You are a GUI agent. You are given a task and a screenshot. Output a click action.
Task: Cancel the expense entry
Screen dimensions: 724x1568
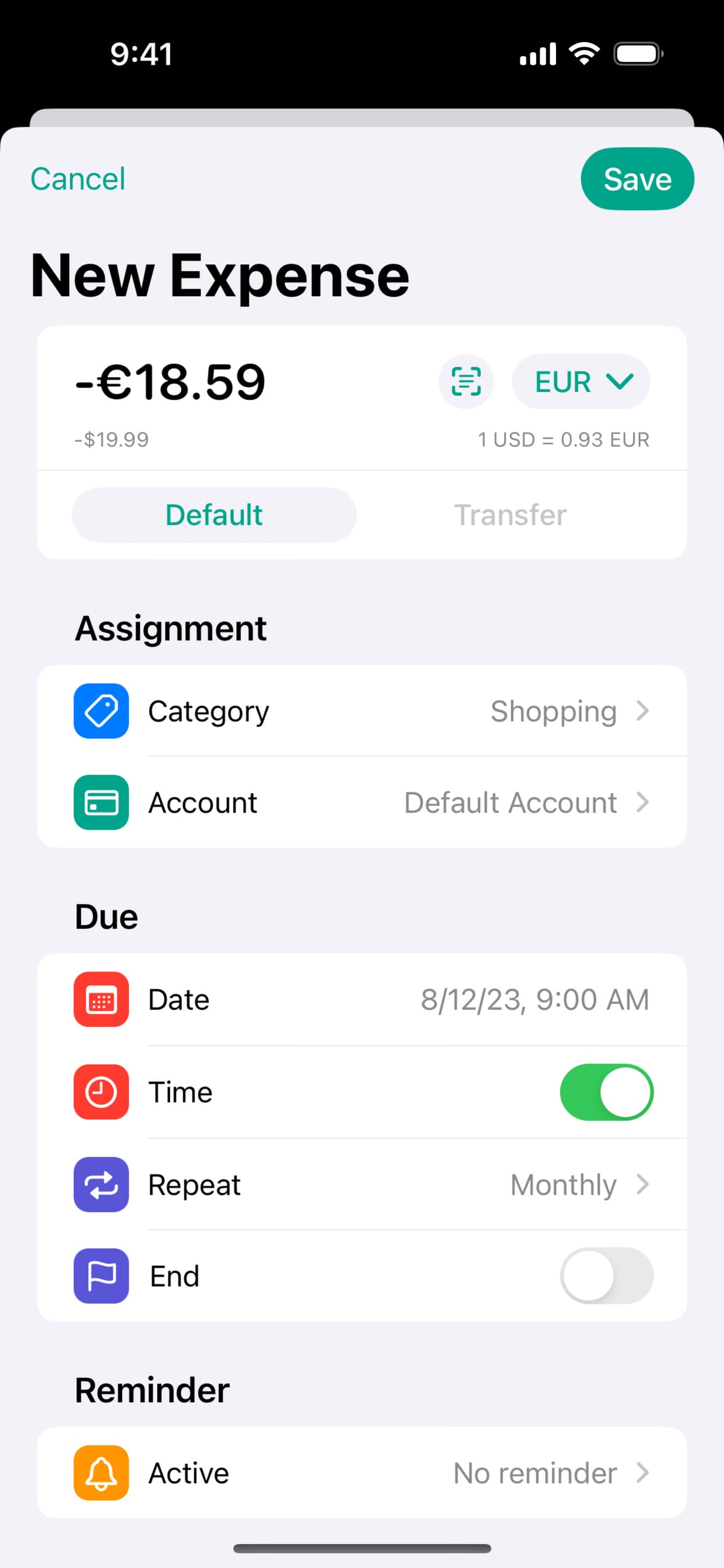pyautogui.click(x=78, y=178)
